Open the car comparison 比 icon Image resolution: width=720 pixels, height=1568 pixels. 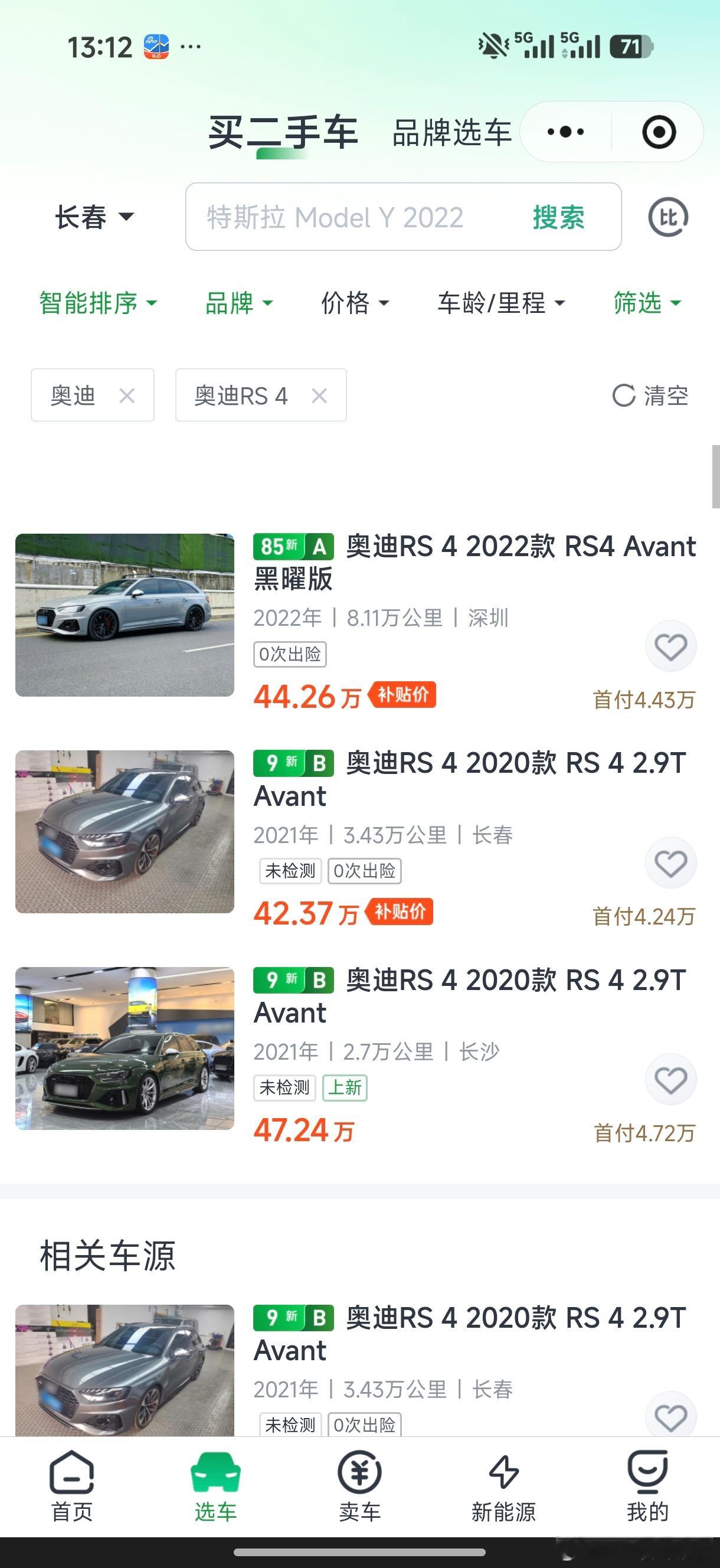667,217
